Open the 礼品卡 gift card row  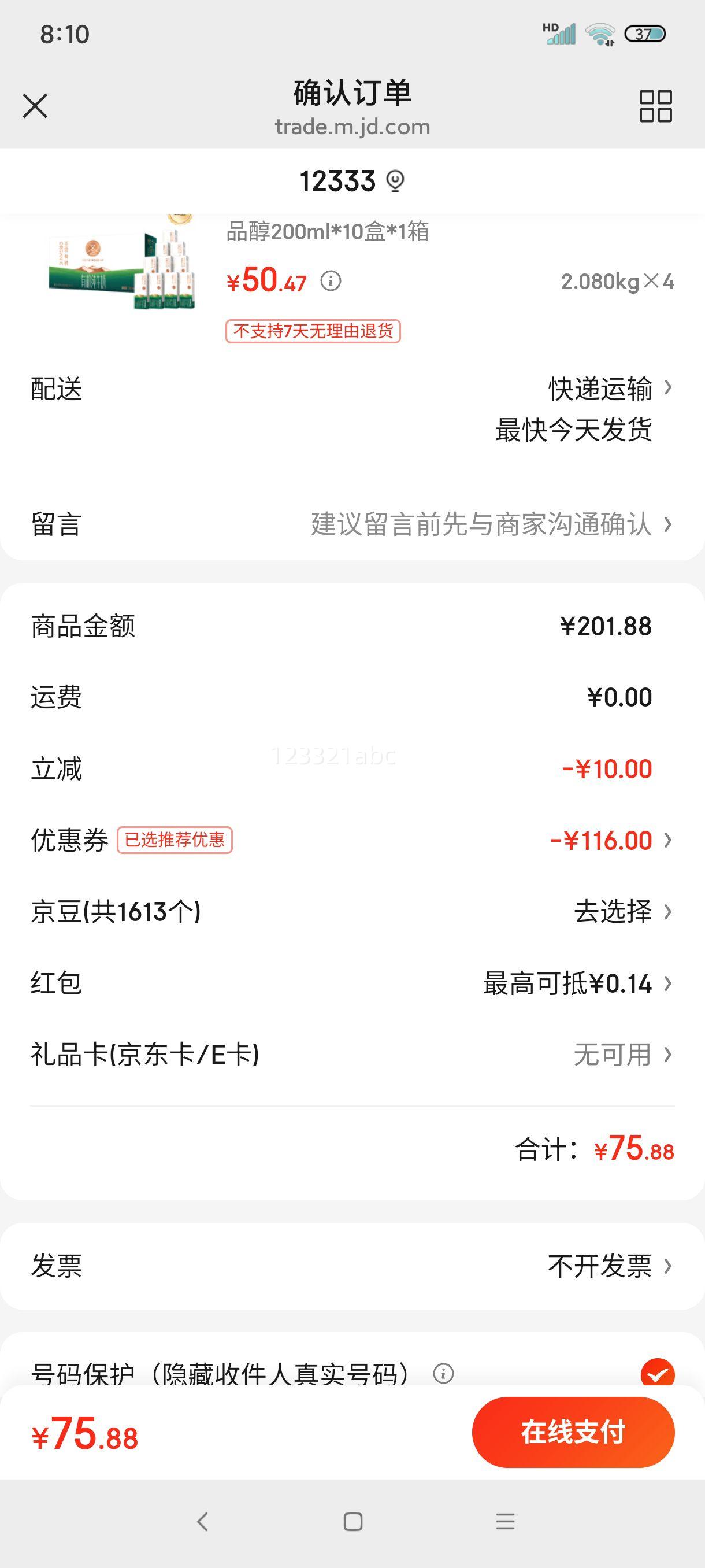(x=352, y=1054)
